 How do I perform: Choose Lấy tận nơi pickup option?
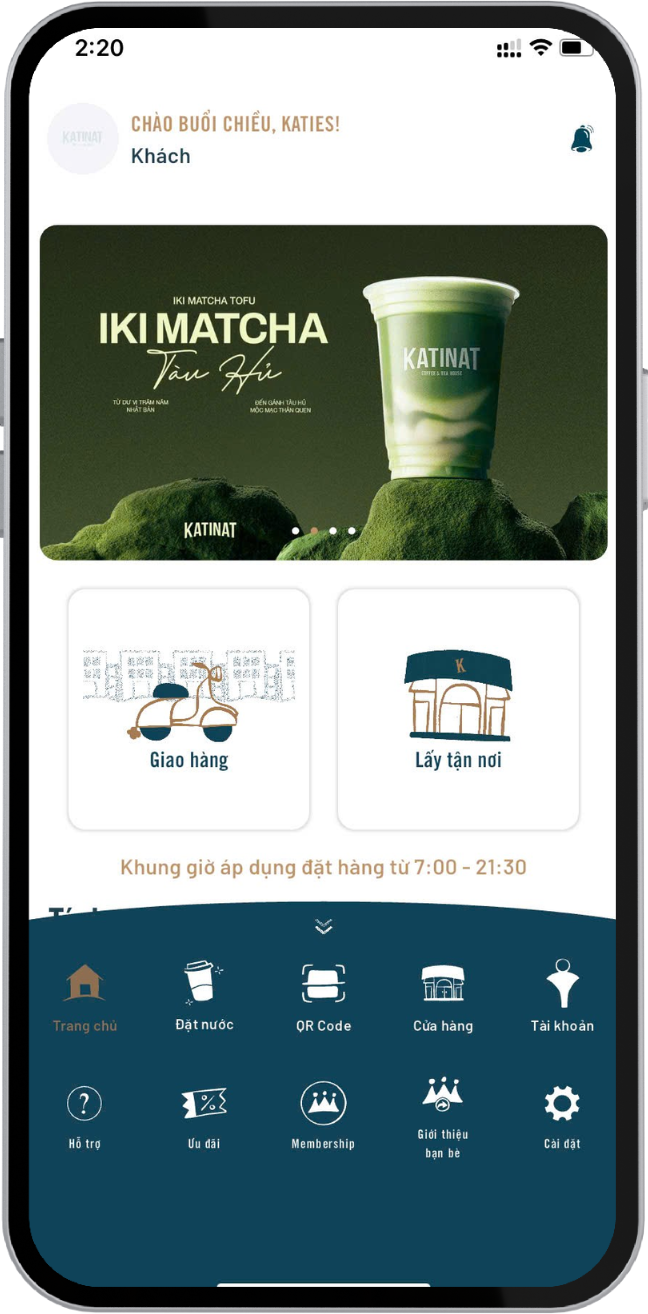[x=458, y=709]
